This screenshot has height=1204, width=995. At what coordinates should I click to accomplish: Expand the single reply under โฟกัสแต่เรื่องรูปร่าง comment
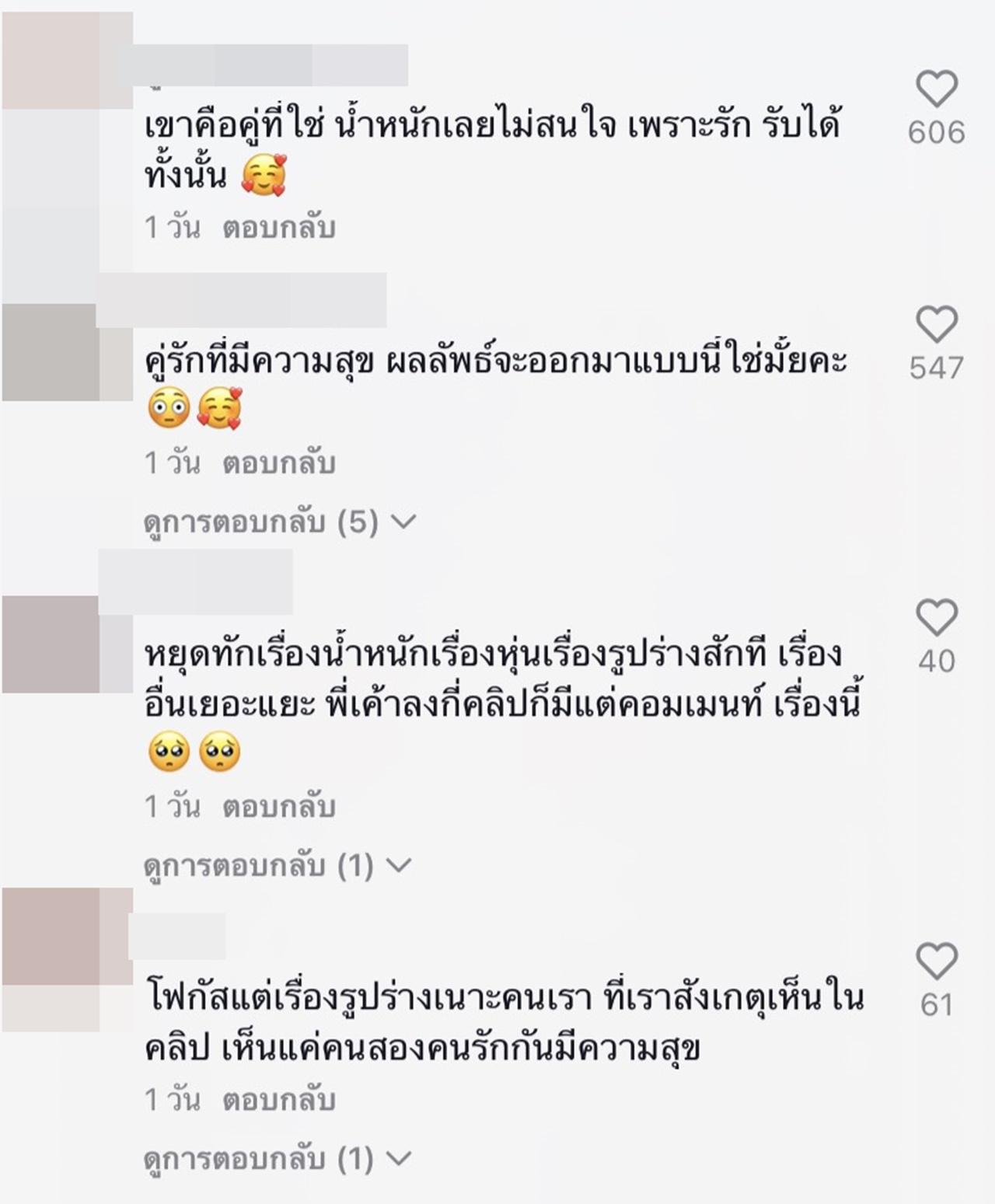(278, 1159)
